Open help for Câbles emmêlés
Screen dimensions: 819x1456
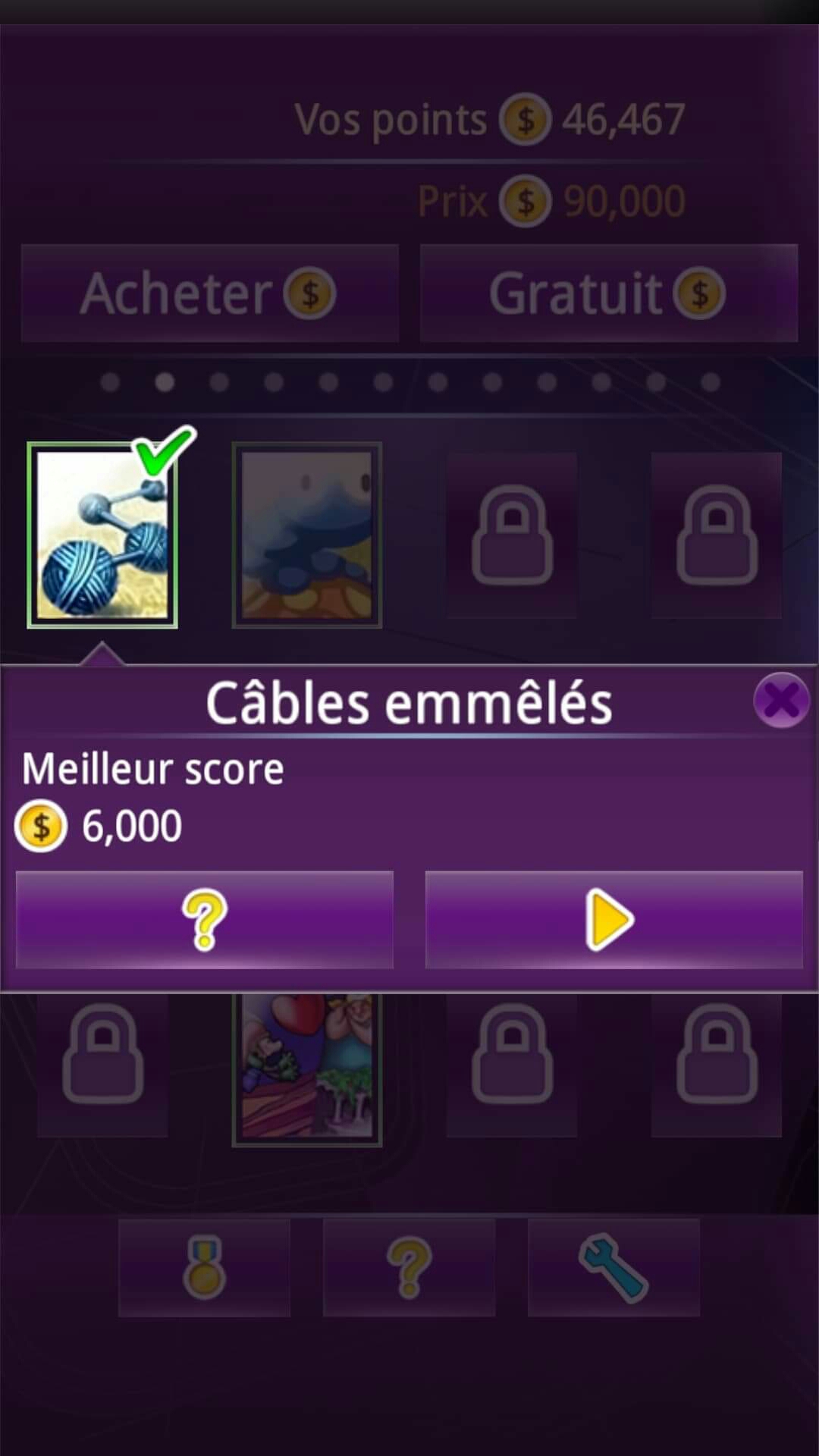click(204, 920)
